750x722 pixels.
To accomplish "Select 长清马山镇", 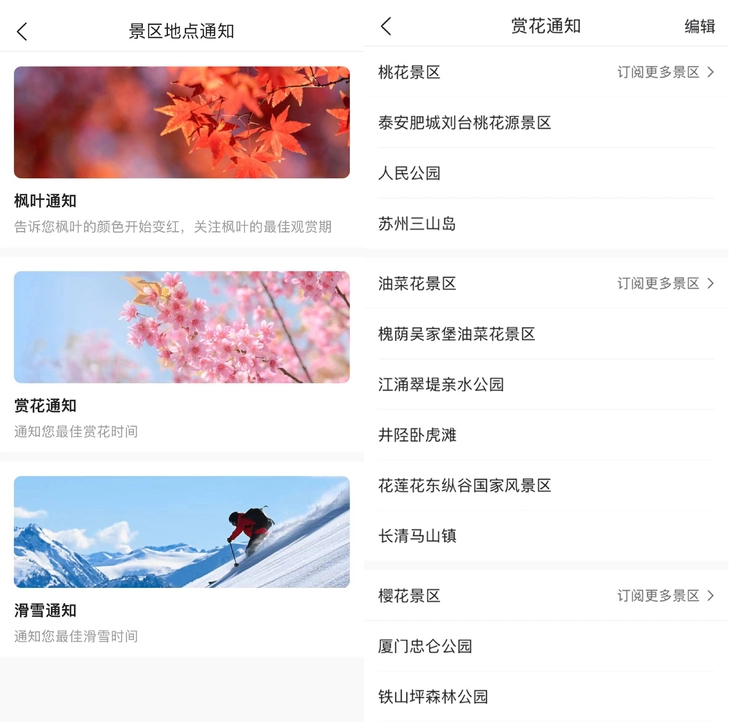I will coord(418,535).
